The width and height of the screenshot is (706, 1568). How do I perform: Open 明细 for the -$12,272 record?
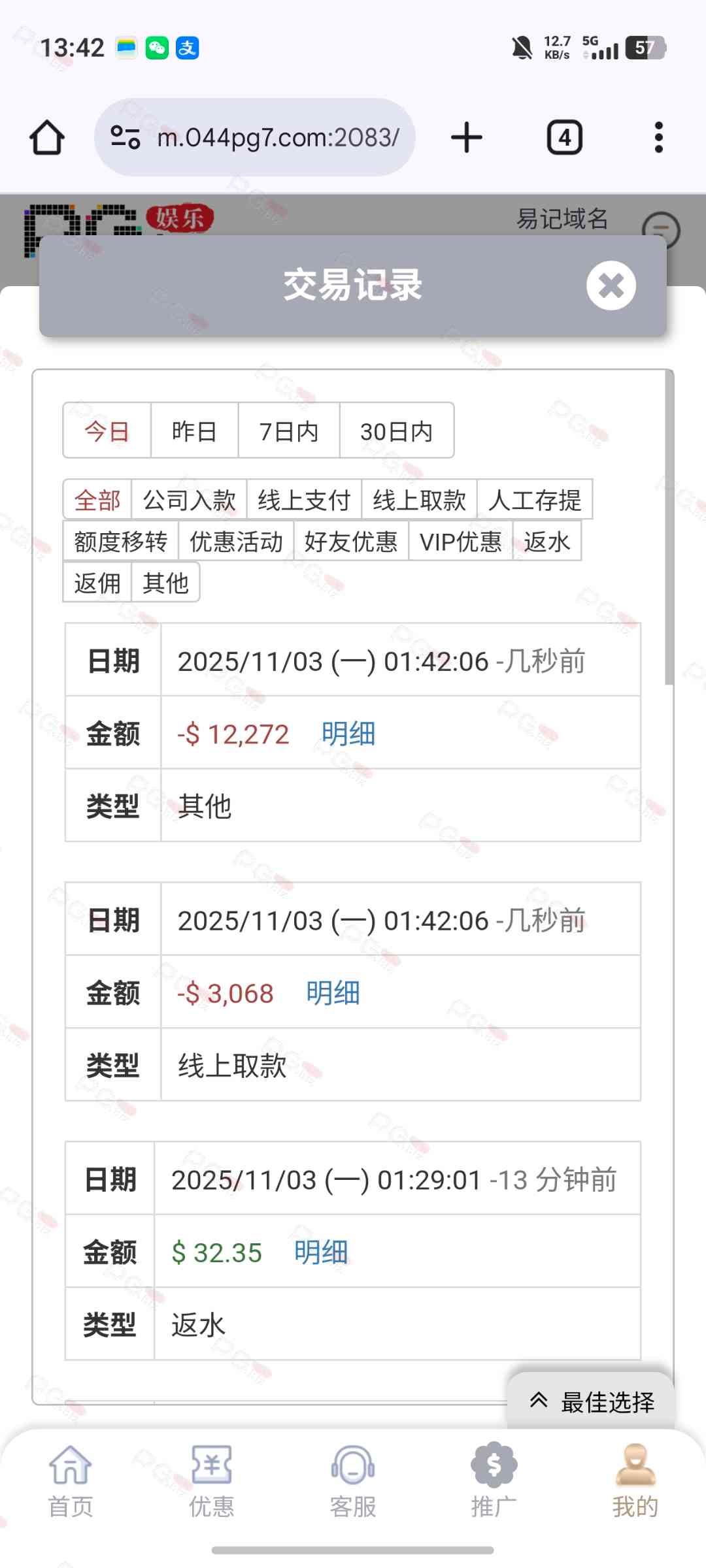click(x=348, y=734)
